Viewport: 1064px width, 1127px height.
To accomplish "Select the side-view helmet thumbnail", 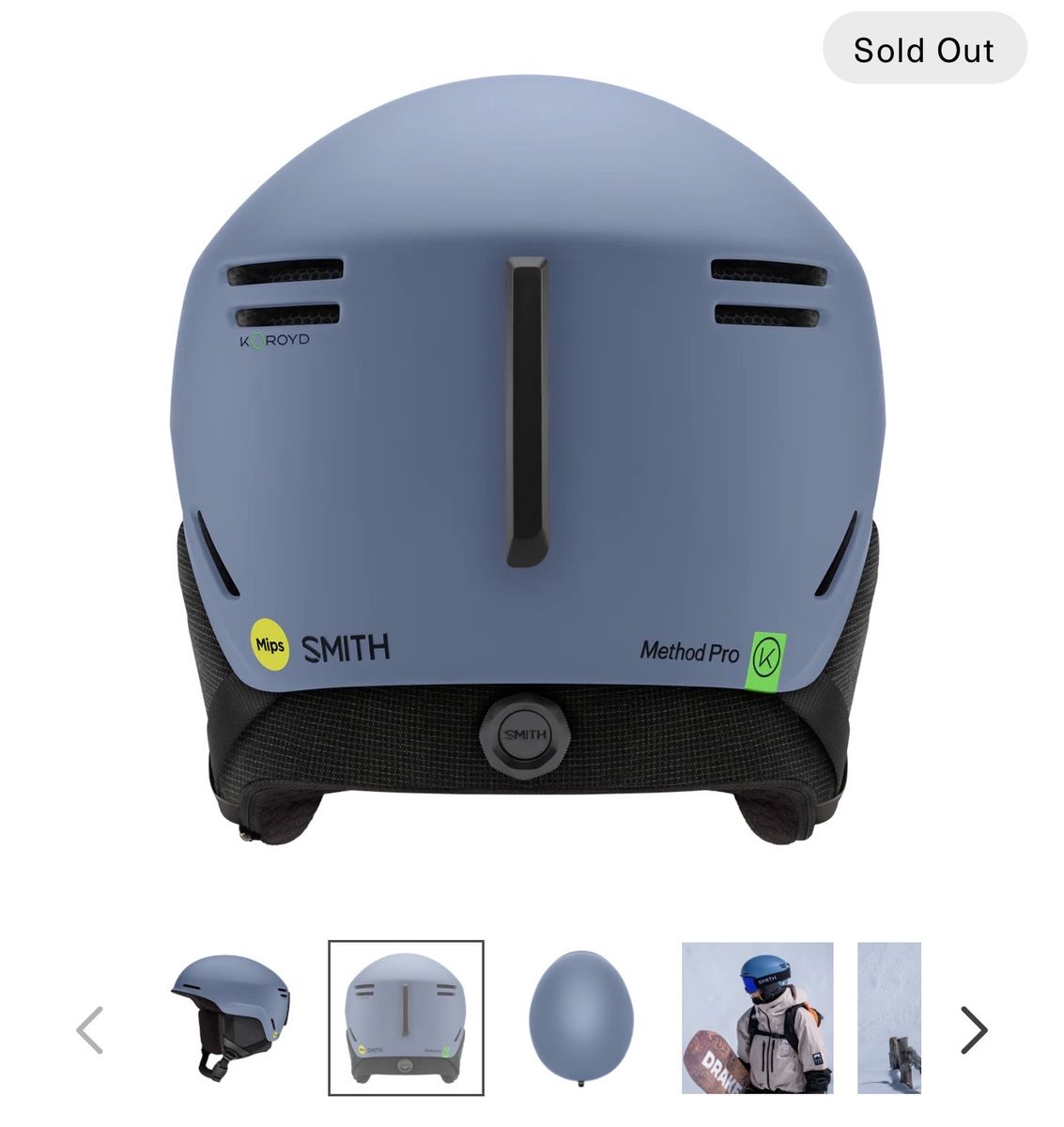I will click(x=231, y=1018).
